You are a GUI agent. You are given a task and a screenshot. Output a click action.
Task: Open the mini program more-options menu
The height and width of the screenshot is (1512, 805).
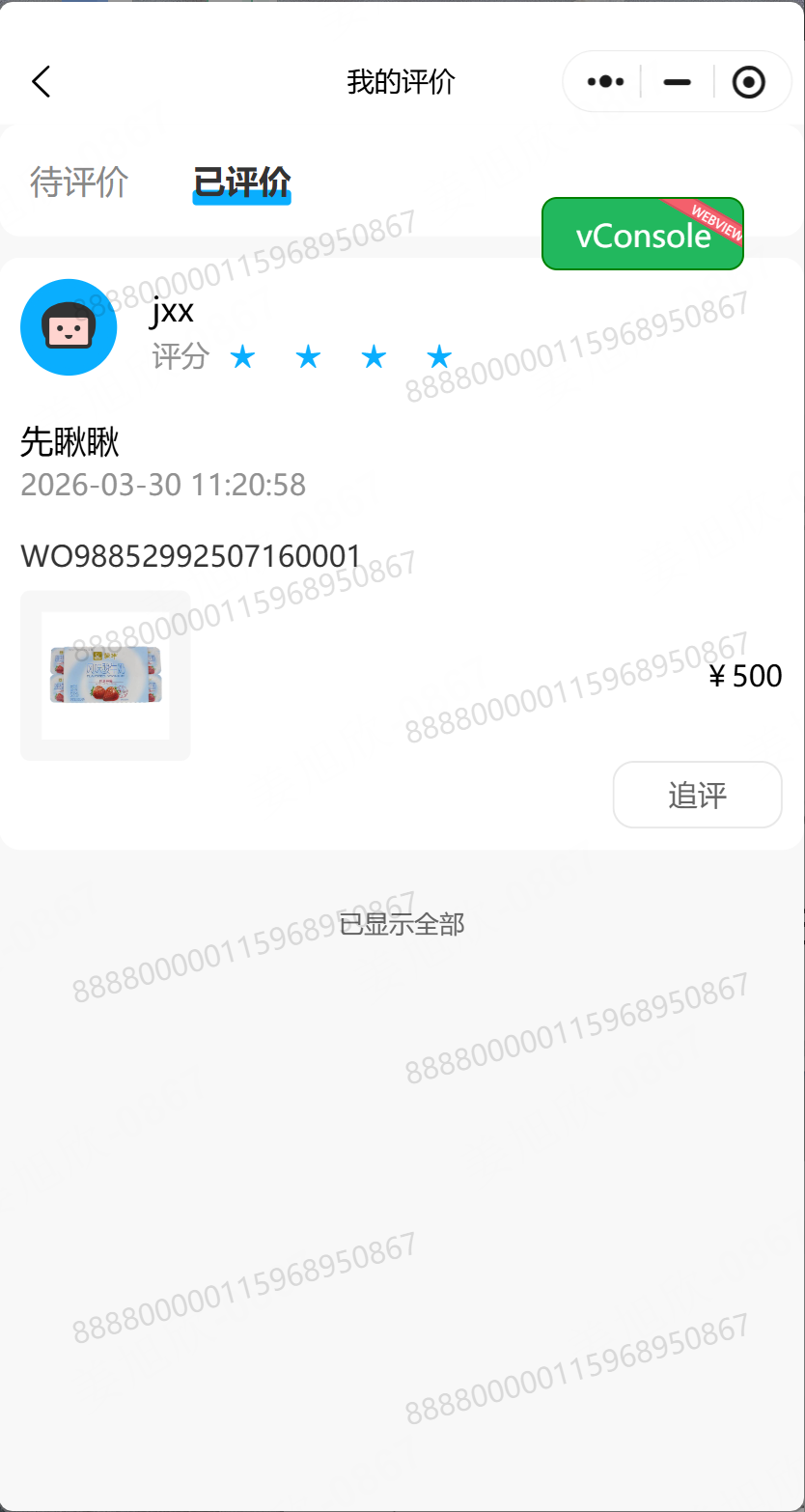605,82
